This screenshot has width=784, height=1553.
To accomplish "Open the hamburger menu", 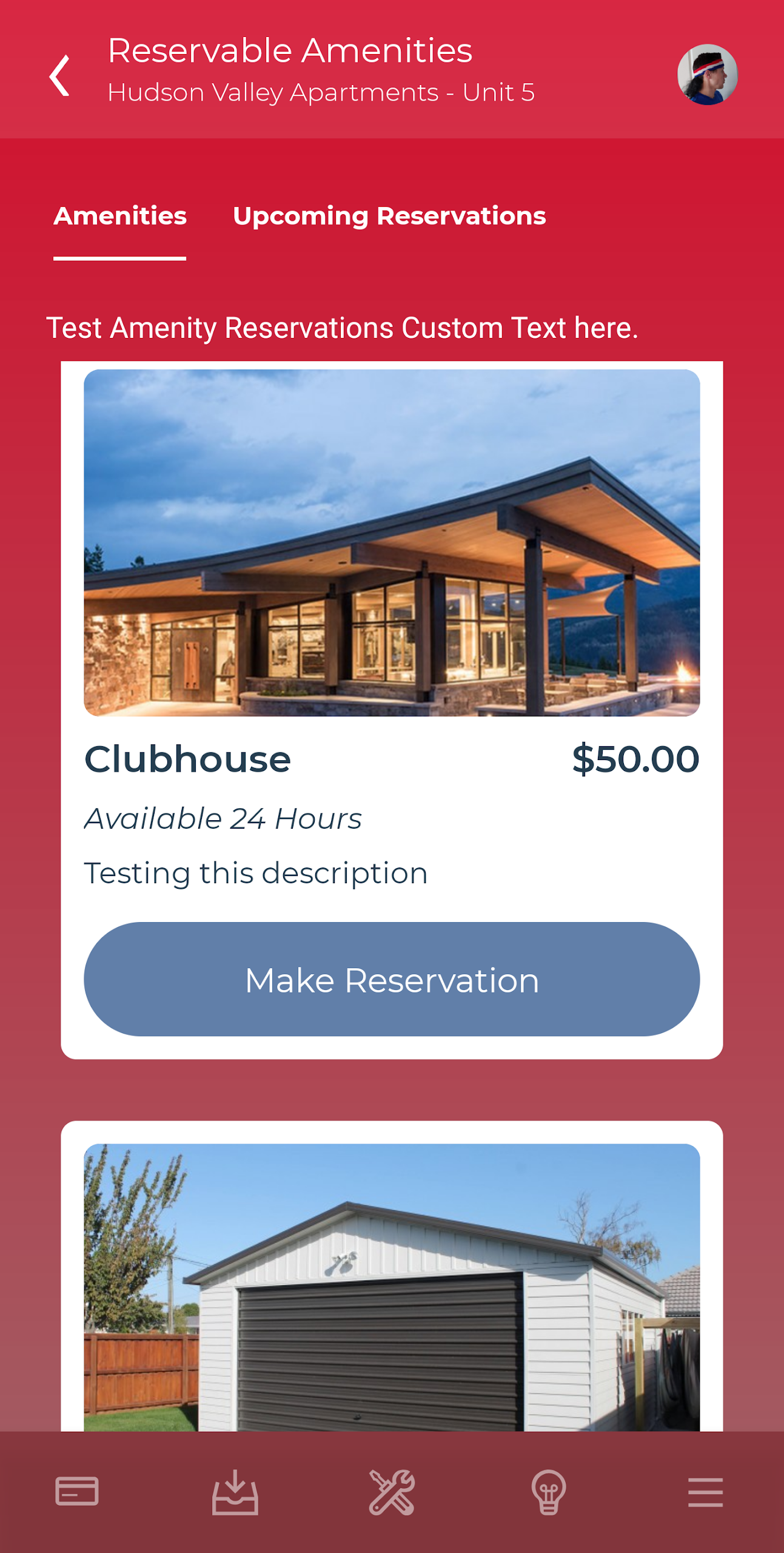I will click(705, 1491).
